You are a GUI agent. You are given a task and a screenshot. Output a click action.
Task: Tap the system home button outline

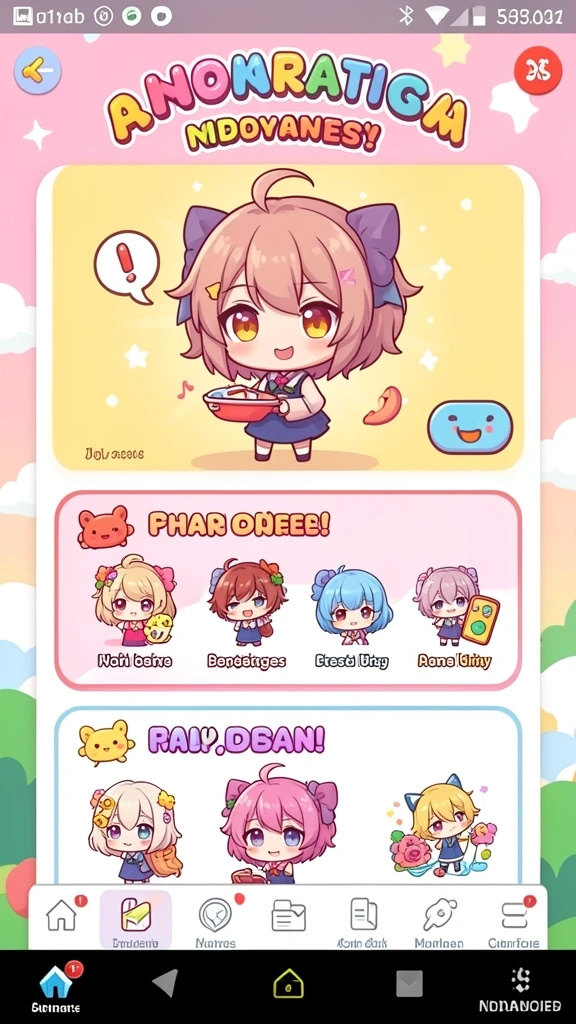click(x=288, y=983)
